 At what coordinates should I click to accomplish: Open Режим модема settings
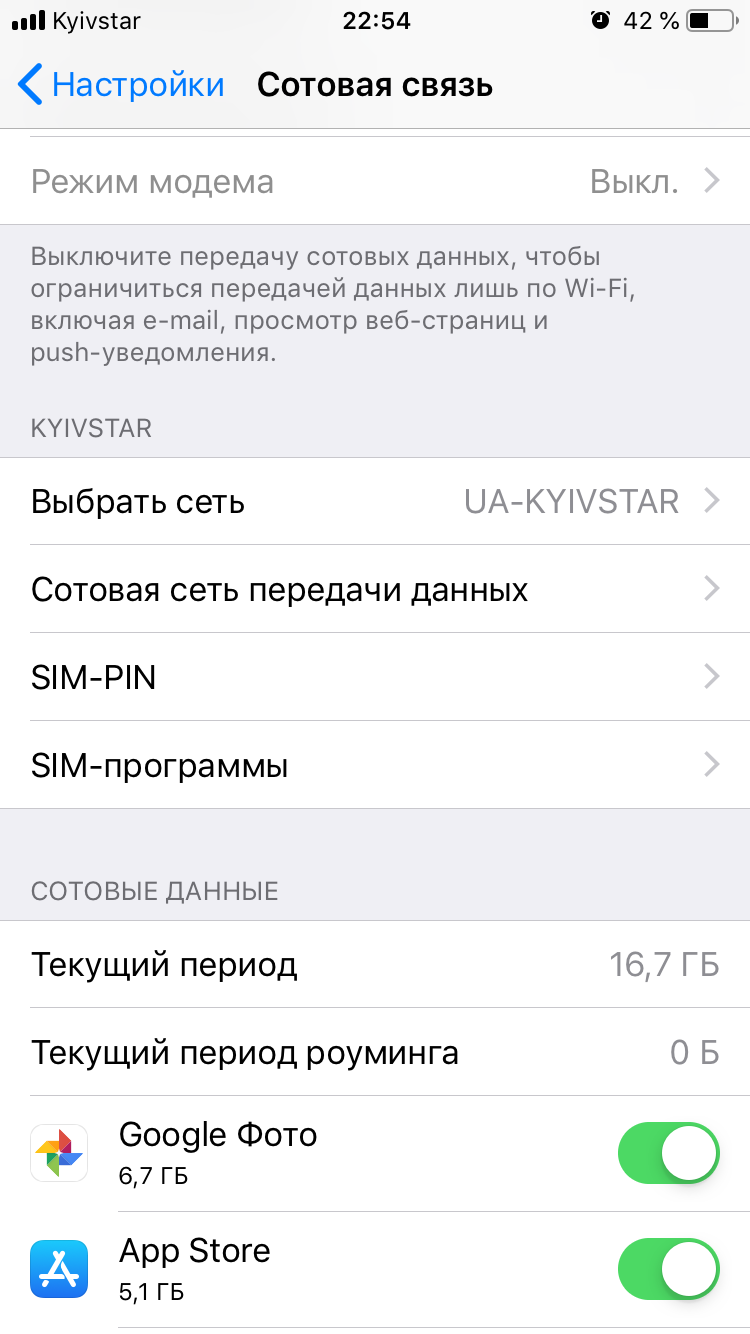pyautogui.click(x=375, y=182)
